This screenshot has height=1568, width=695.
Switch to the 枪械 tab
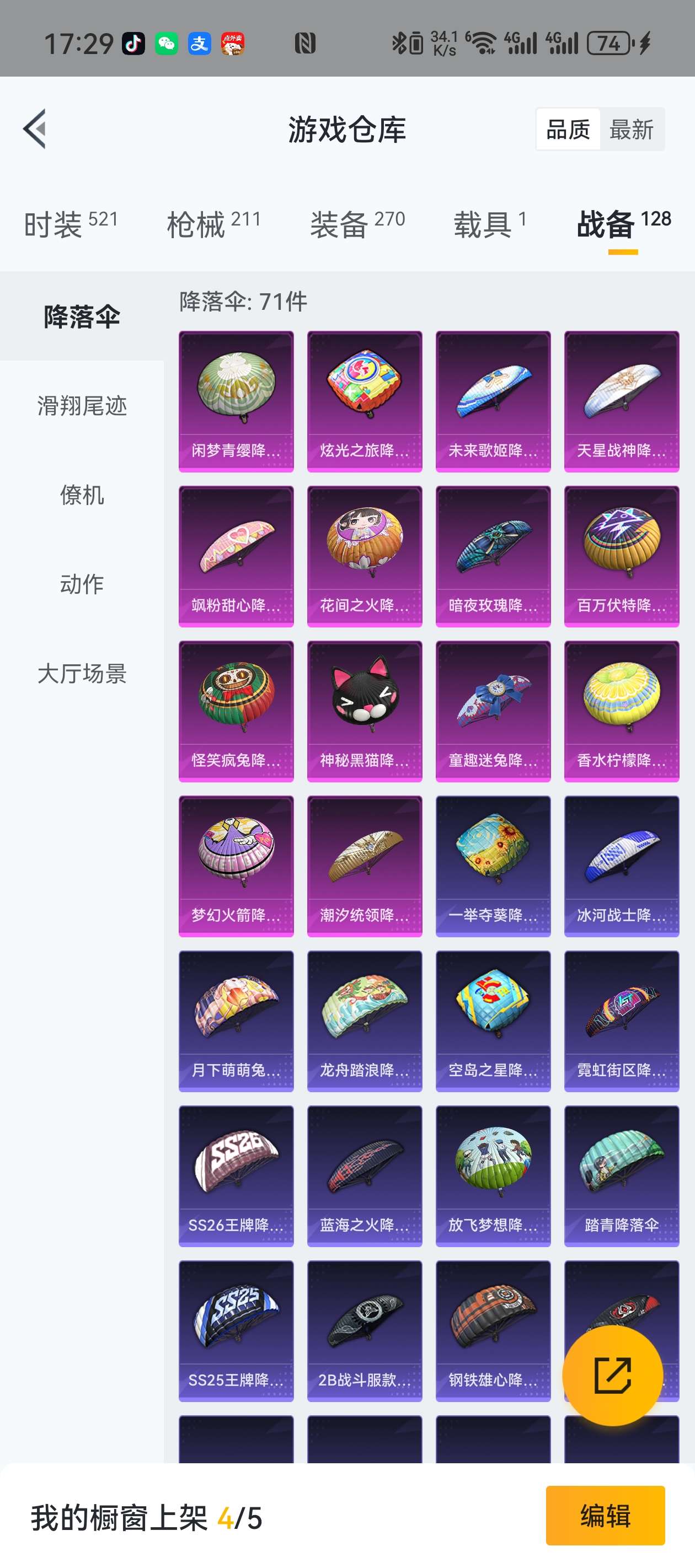[214, 224]
